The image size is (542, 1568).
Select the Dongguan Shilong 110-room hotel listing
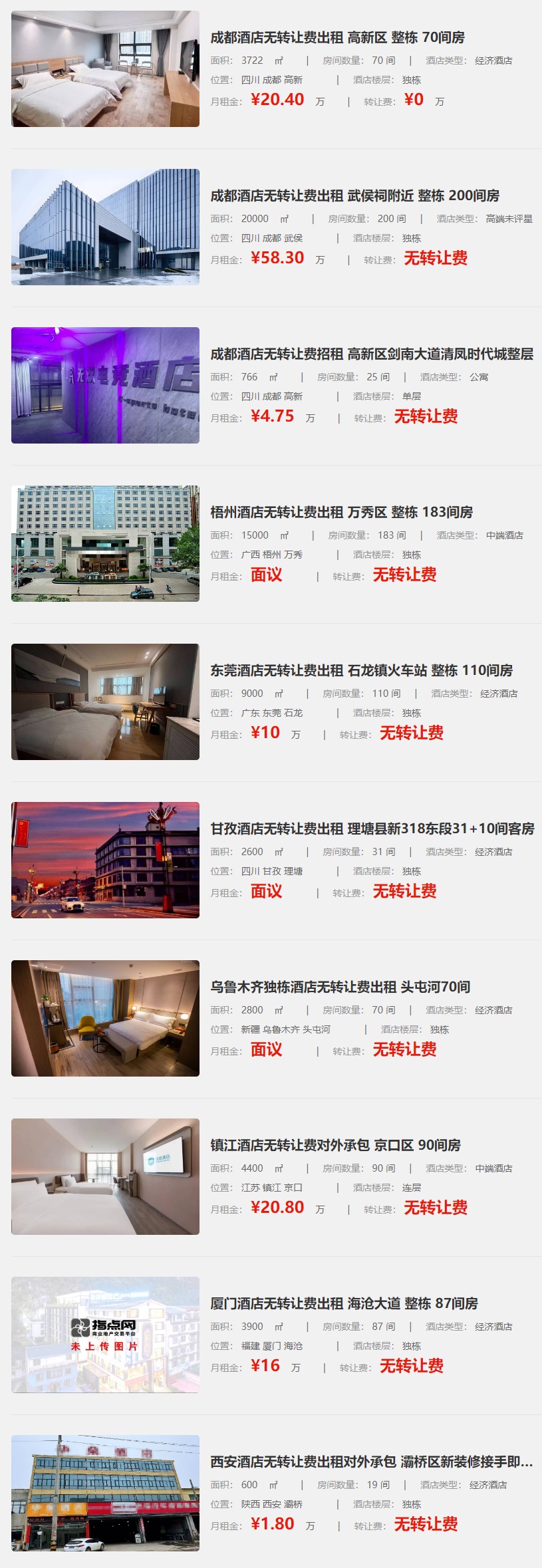point(361,671)
